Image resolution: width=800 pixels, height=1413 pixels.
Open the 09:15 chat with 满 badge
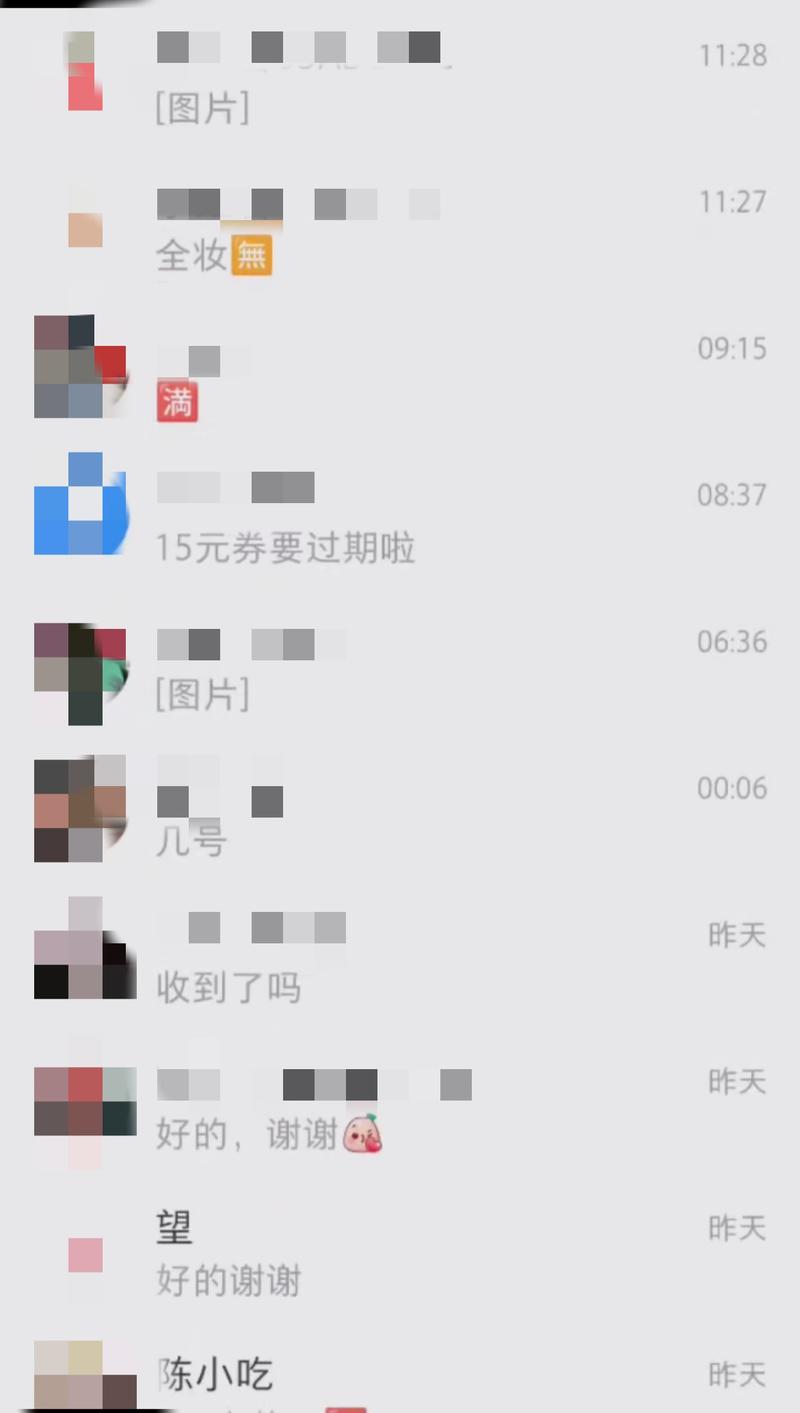400,376
